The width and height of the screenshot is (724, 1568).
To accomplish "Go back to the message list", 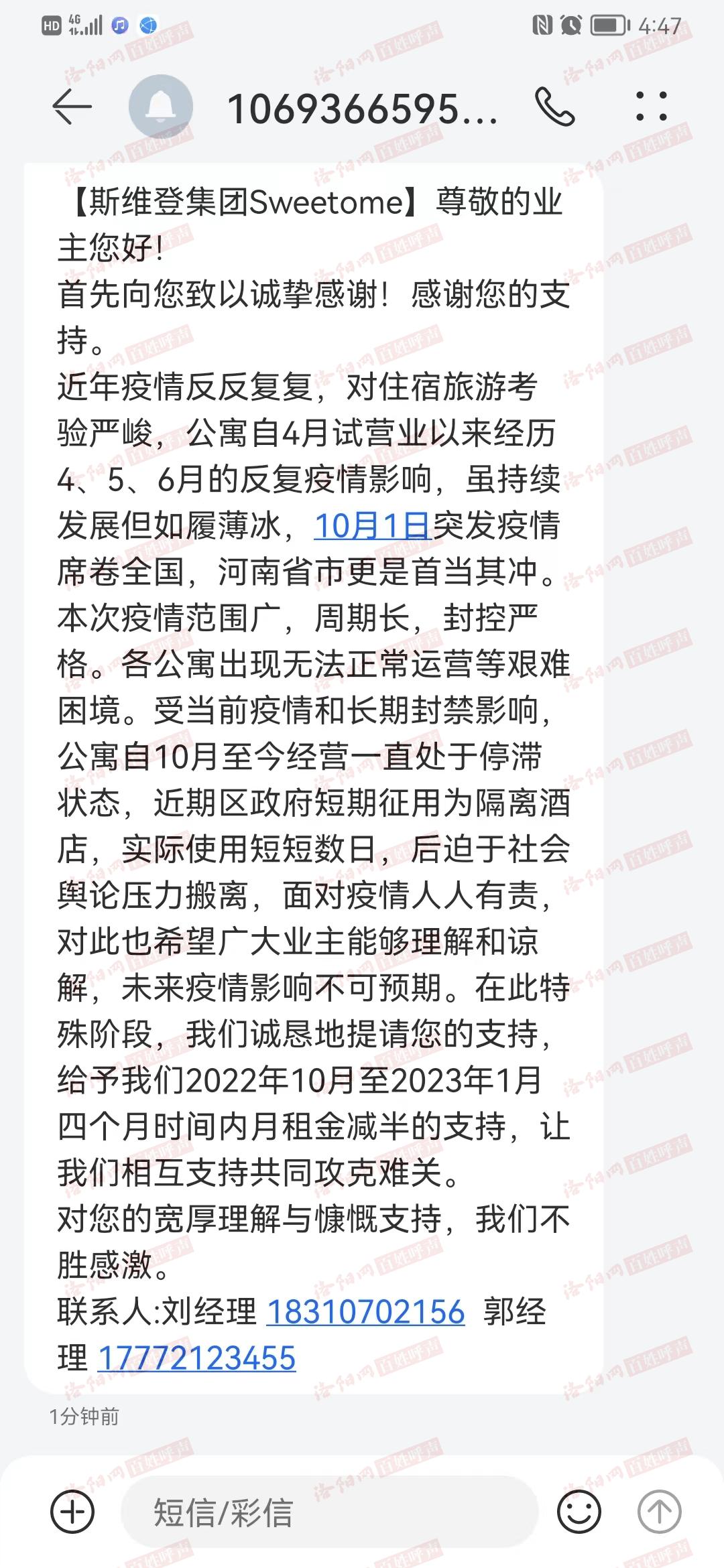I will pyautogui.click(x=72, y=107).
